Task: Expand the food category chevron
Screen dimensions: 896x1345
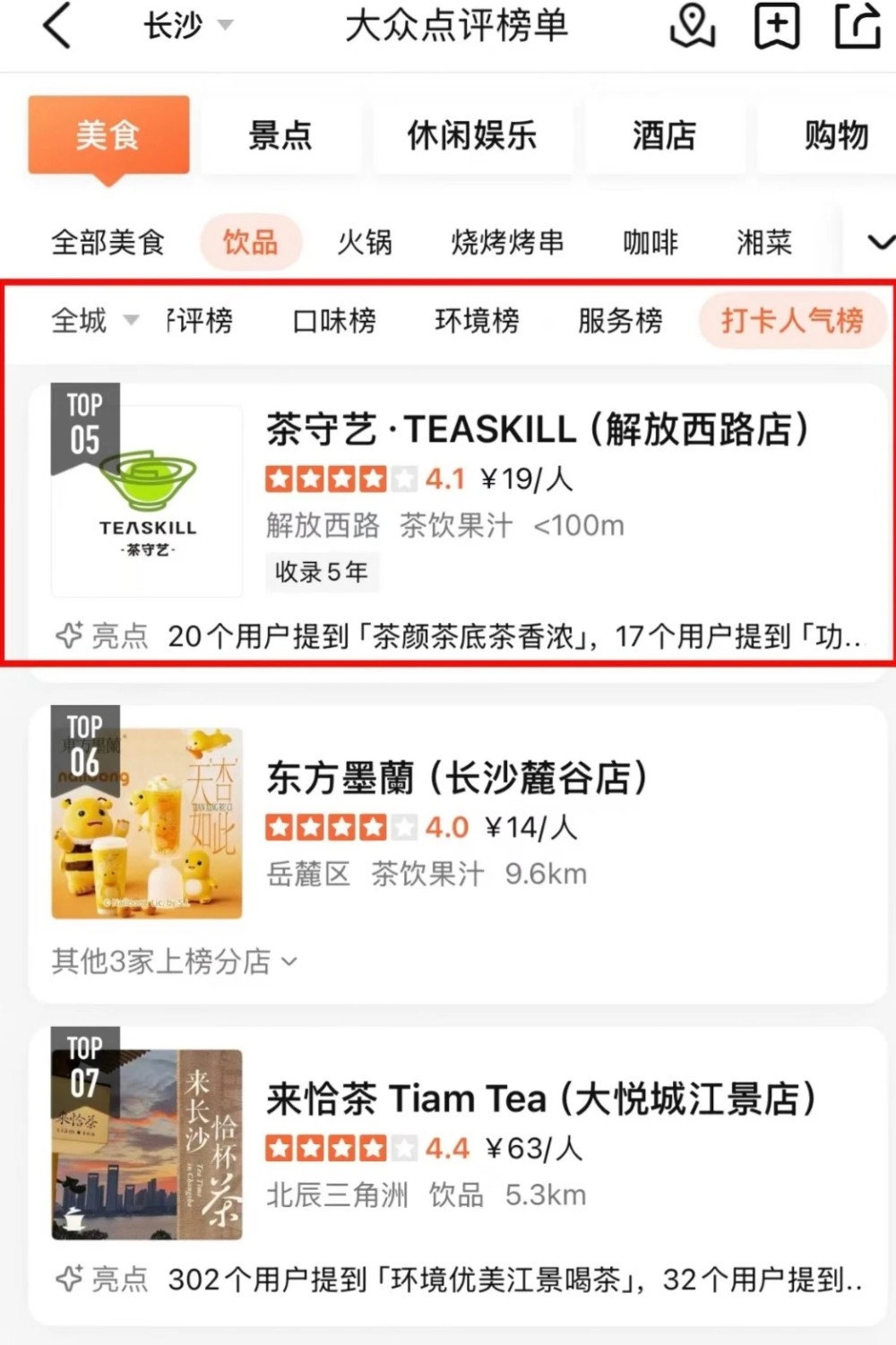Action: [x=880, y=242]
